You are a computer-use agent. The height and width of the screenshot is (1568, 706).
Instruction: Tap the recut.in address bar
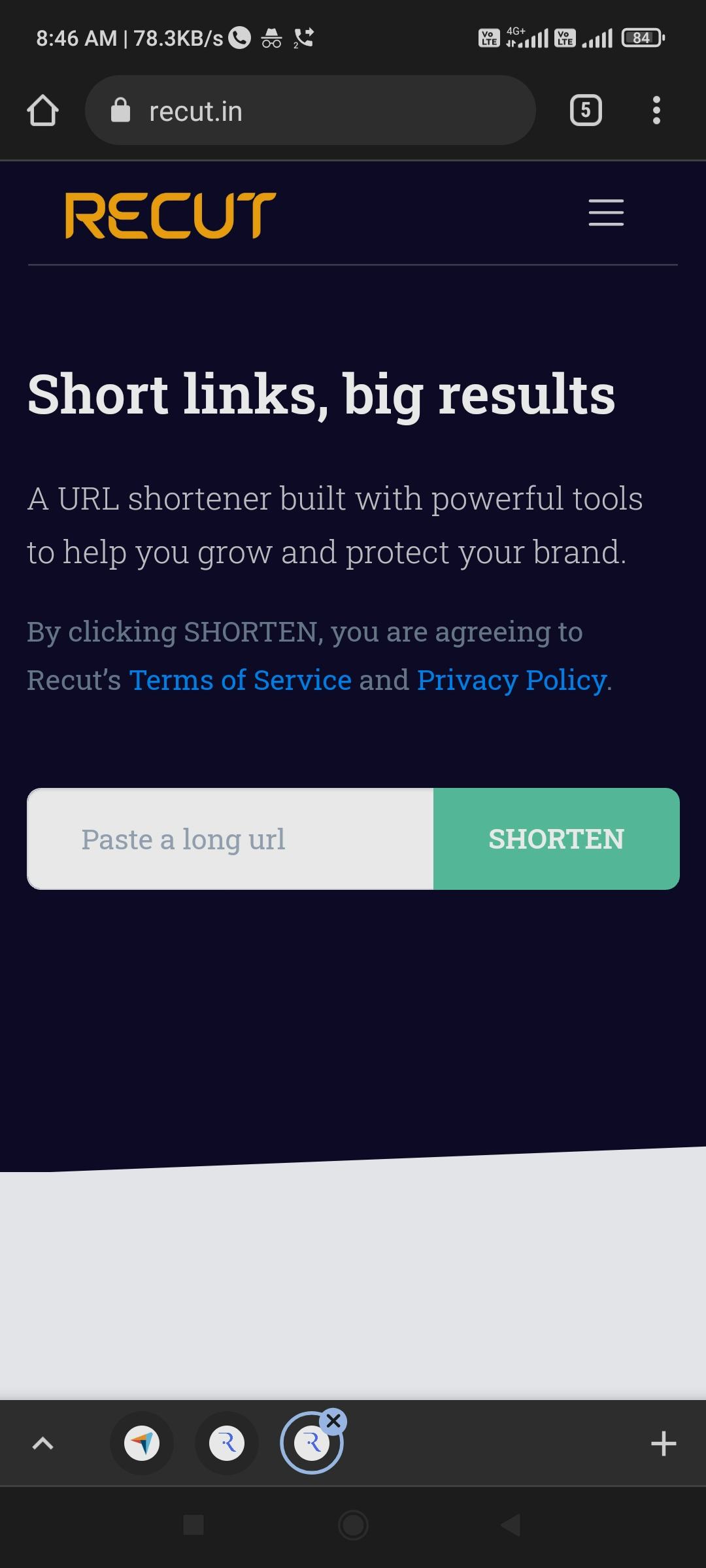point(310,110)
